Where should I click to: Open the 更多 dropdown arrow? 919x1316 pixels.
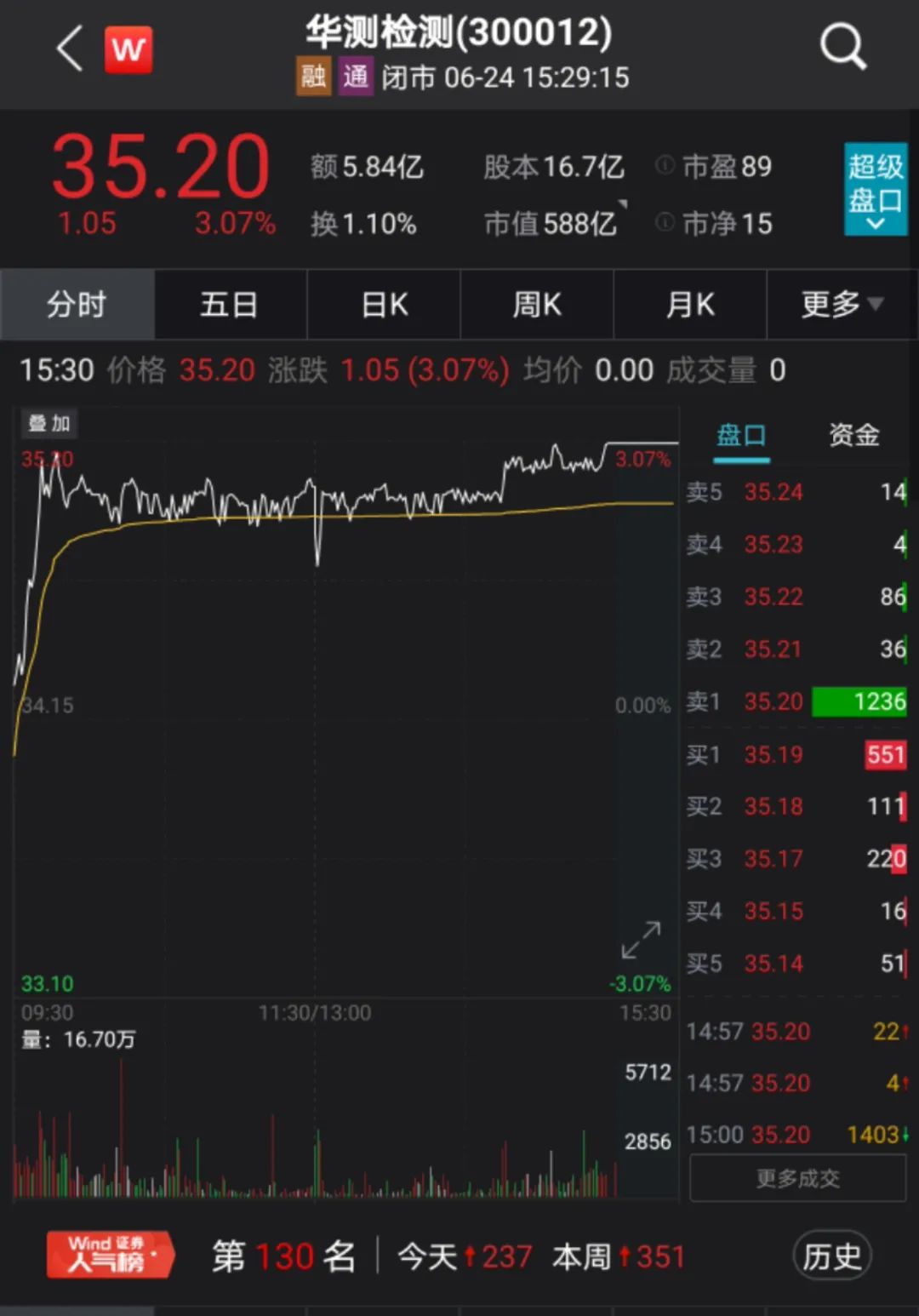[x=877, y=305]
